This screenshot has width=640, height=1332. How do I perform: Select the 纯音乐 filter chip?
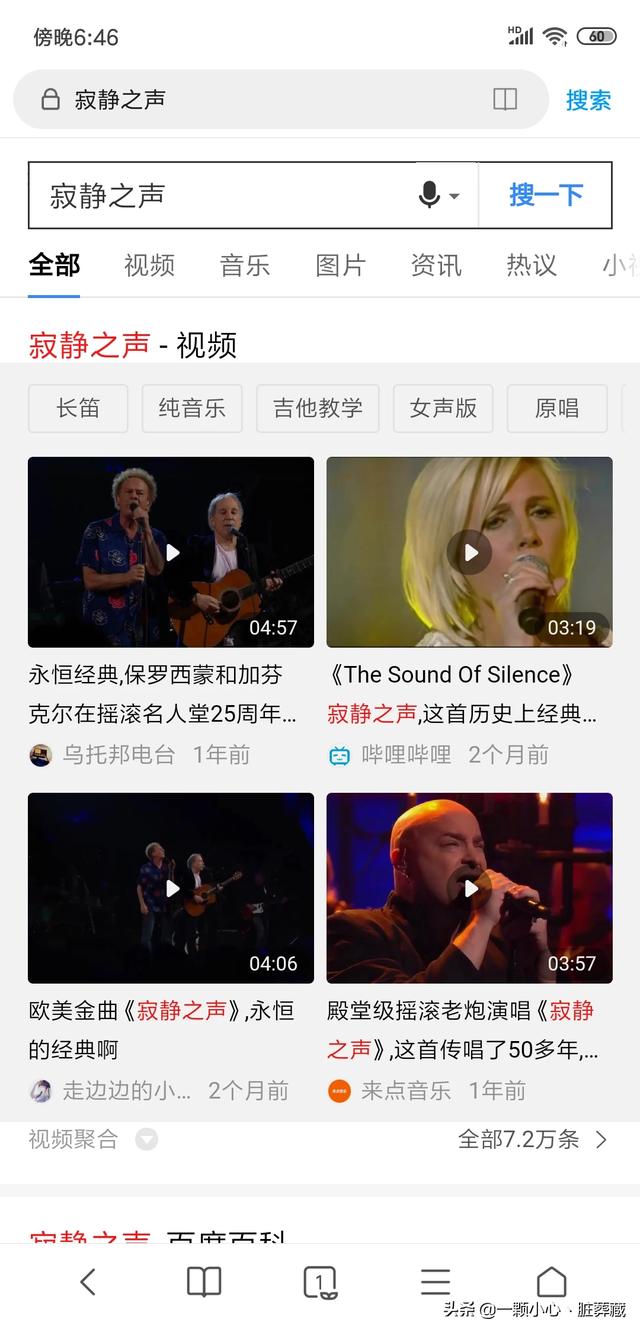pyautogui.click(x=192, y=408)
